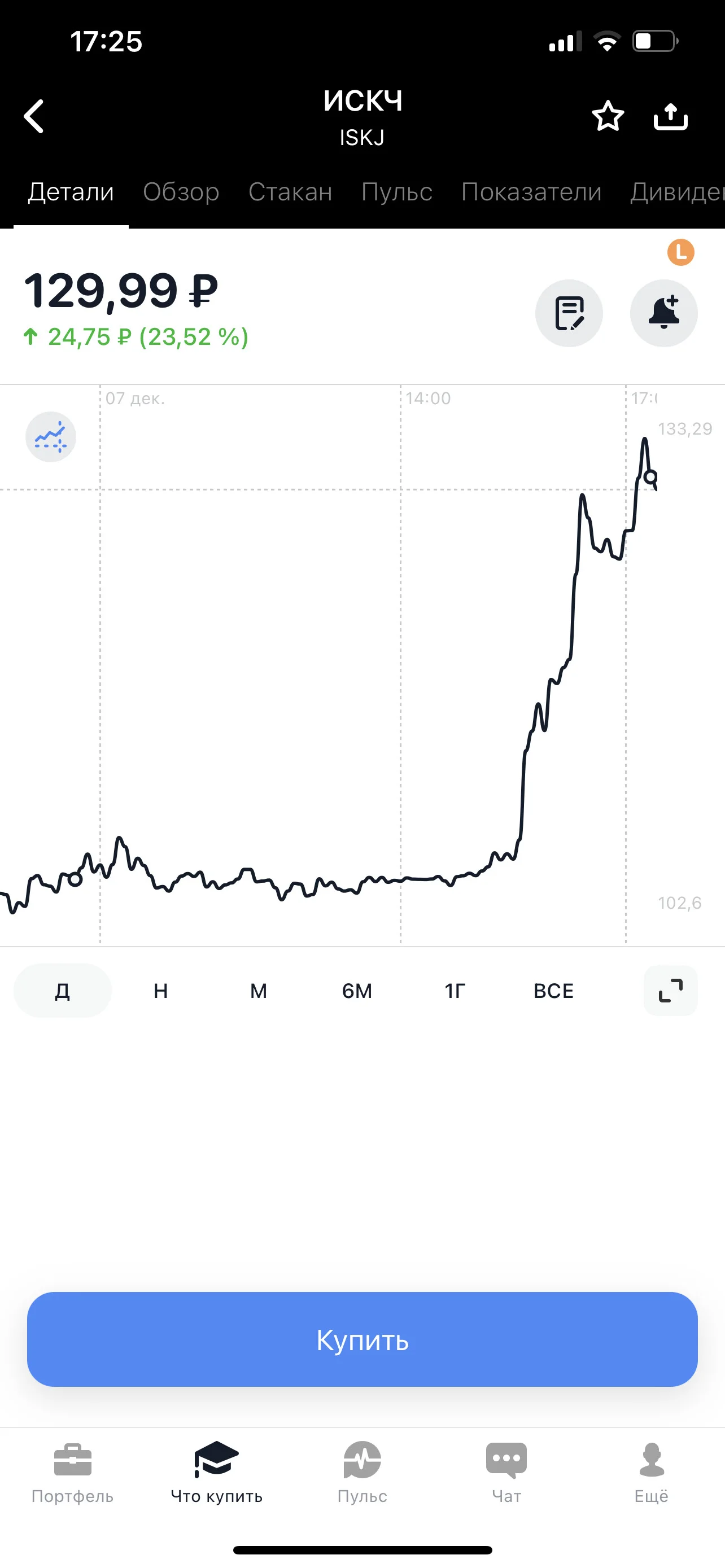Open the Показатели tab

[531, 192]
